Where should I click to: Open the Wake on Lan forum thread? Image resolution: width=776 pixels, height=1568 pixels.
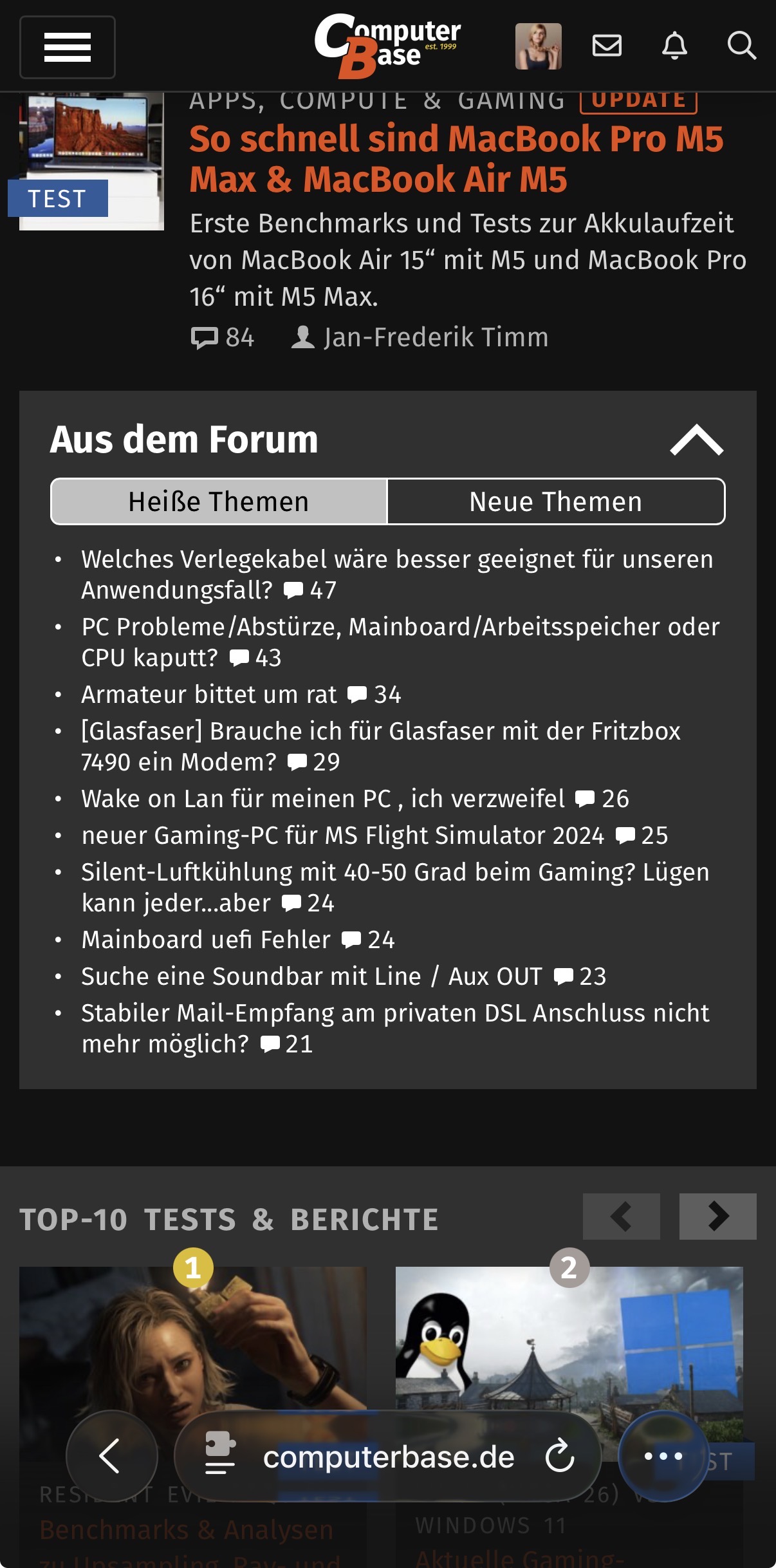click(x=323, y=799)
